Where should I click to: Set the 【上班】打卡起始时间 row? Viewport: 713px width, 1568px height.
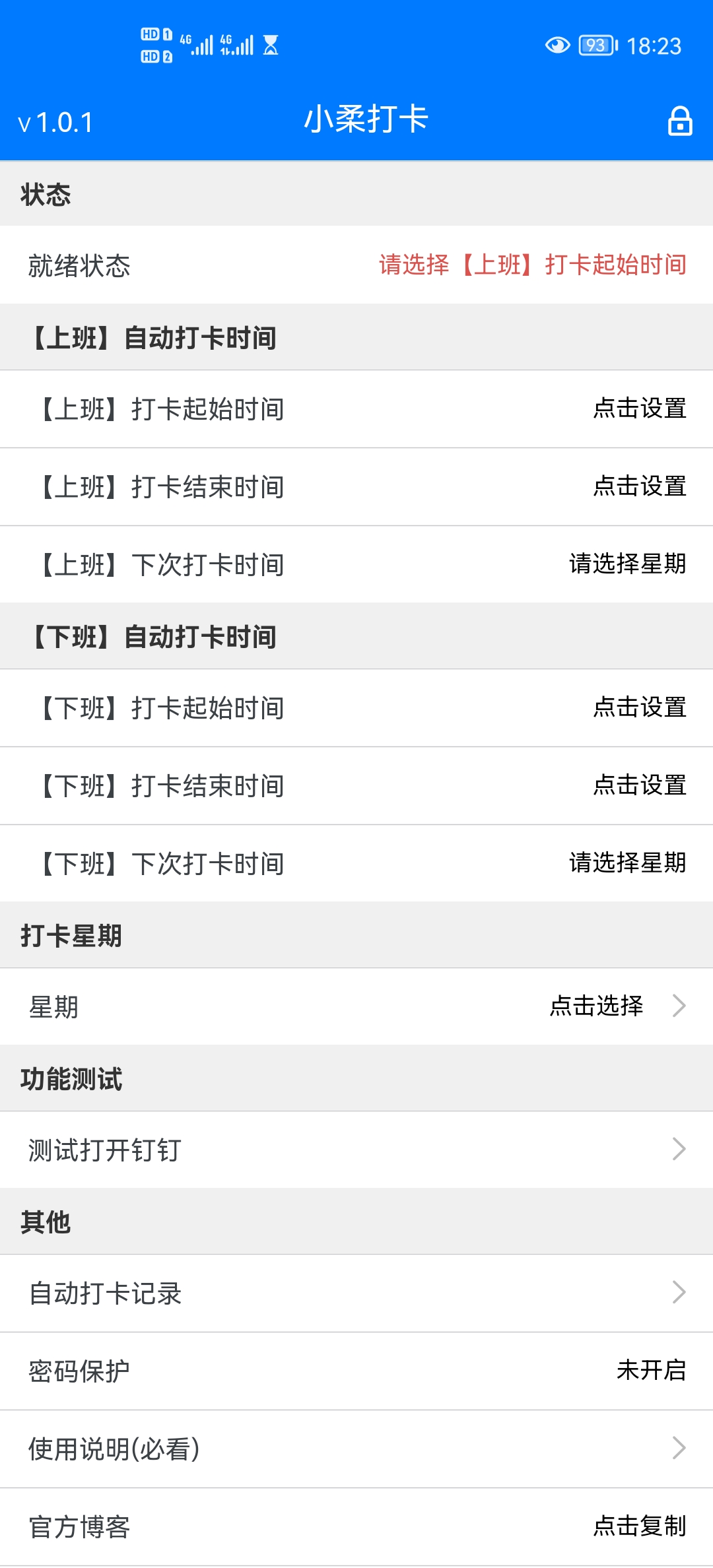tap(356, 409)
